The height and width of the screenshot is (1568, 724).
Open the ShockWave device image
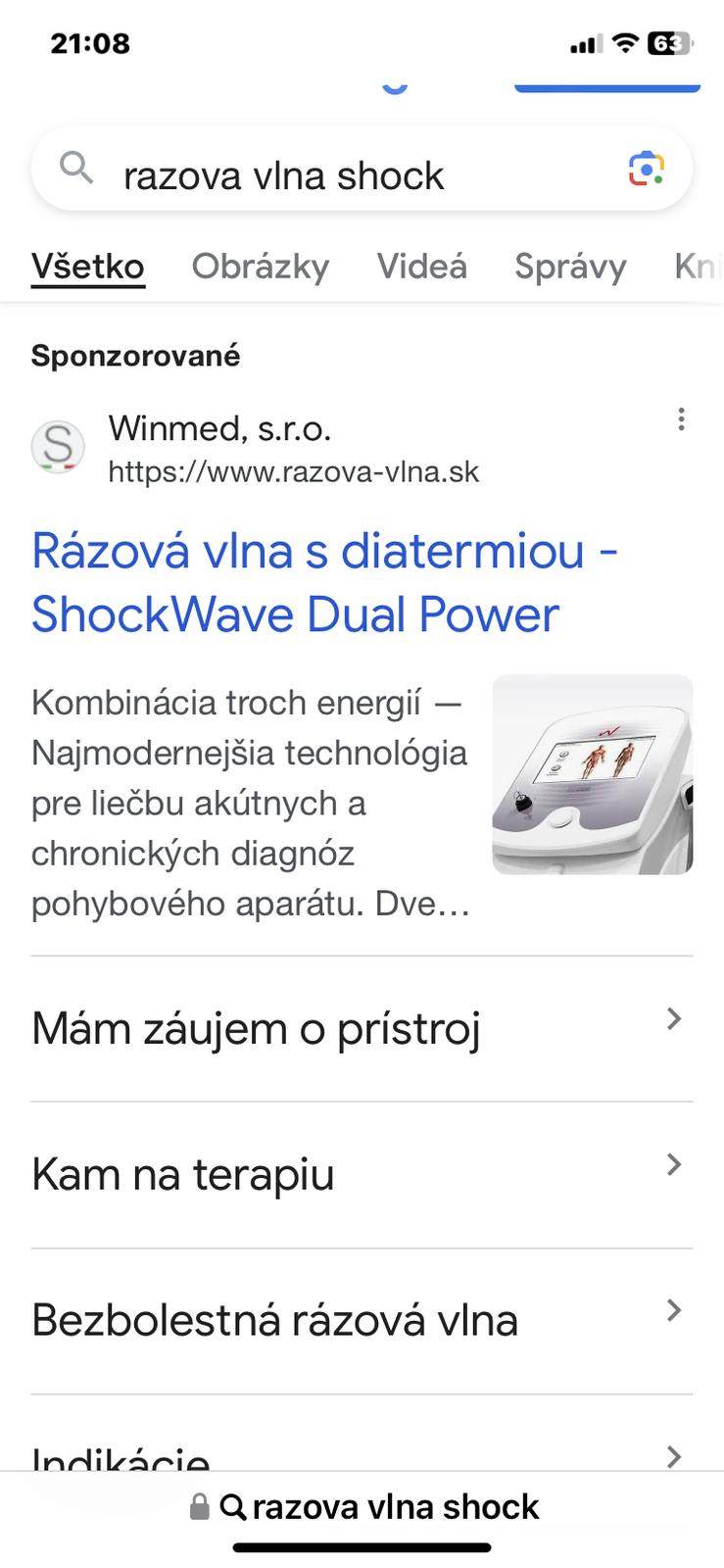(x=592, y=774)
